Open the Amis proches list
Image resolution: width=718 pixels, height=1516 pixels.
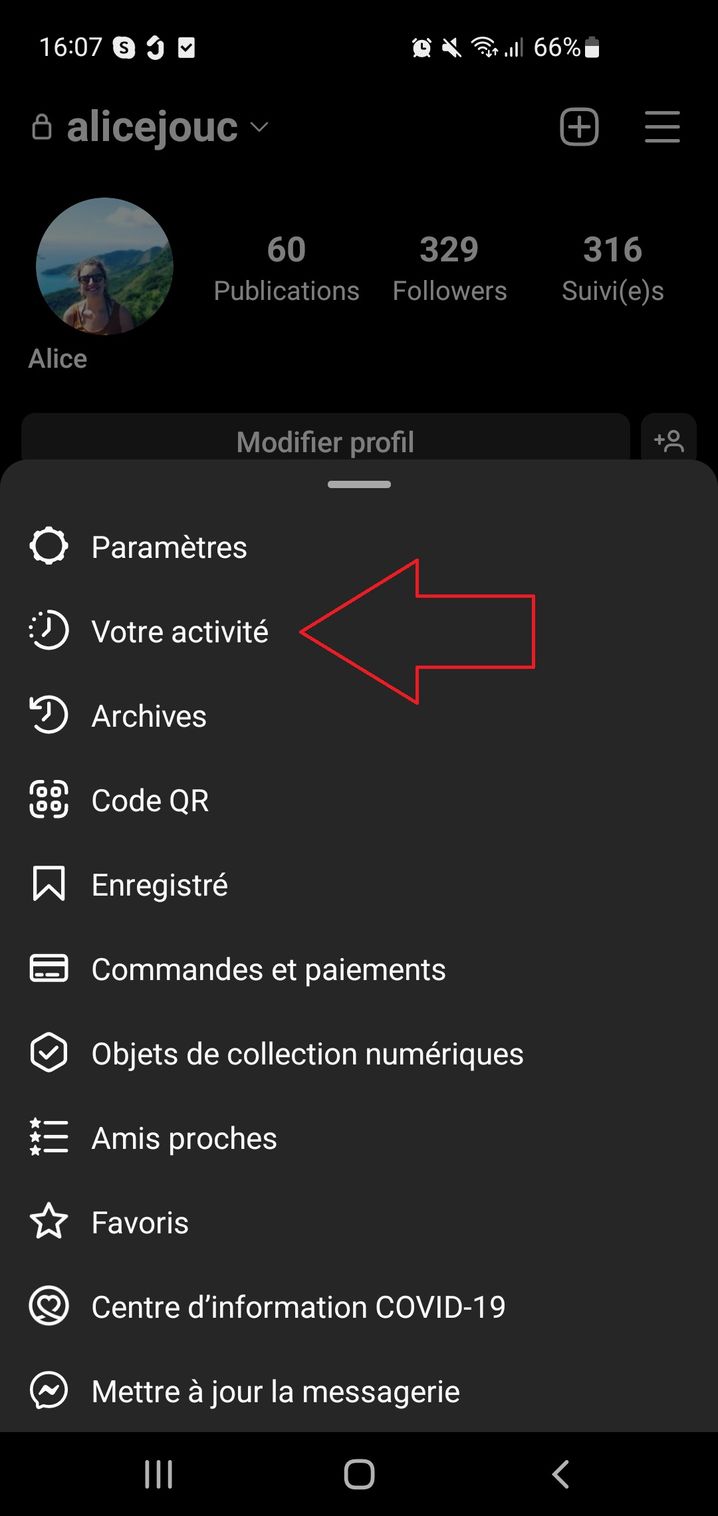[x=183, y=1138]
